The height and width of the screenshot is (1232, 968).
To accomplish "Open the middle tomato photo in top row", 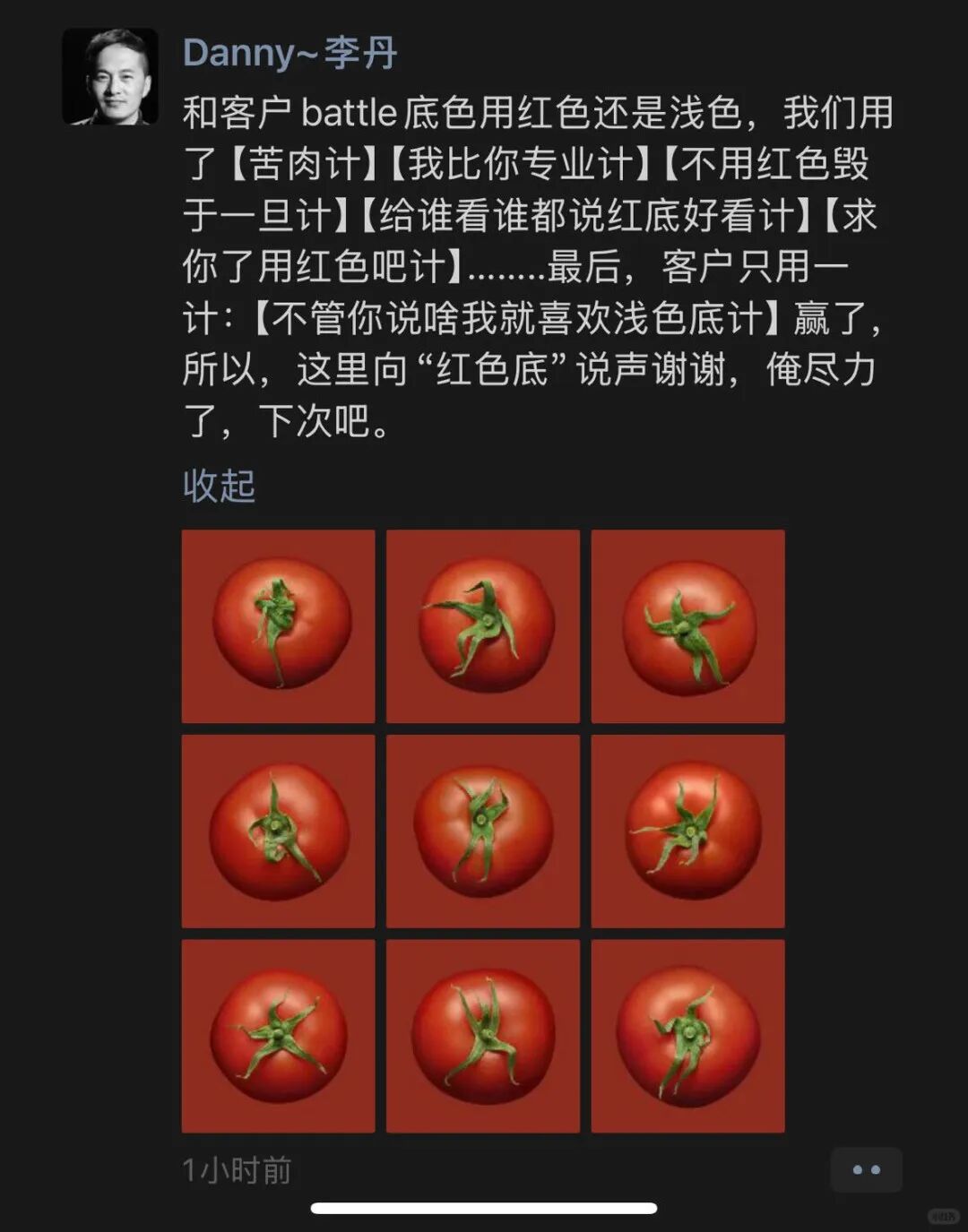I will click(x=483, y=626).
